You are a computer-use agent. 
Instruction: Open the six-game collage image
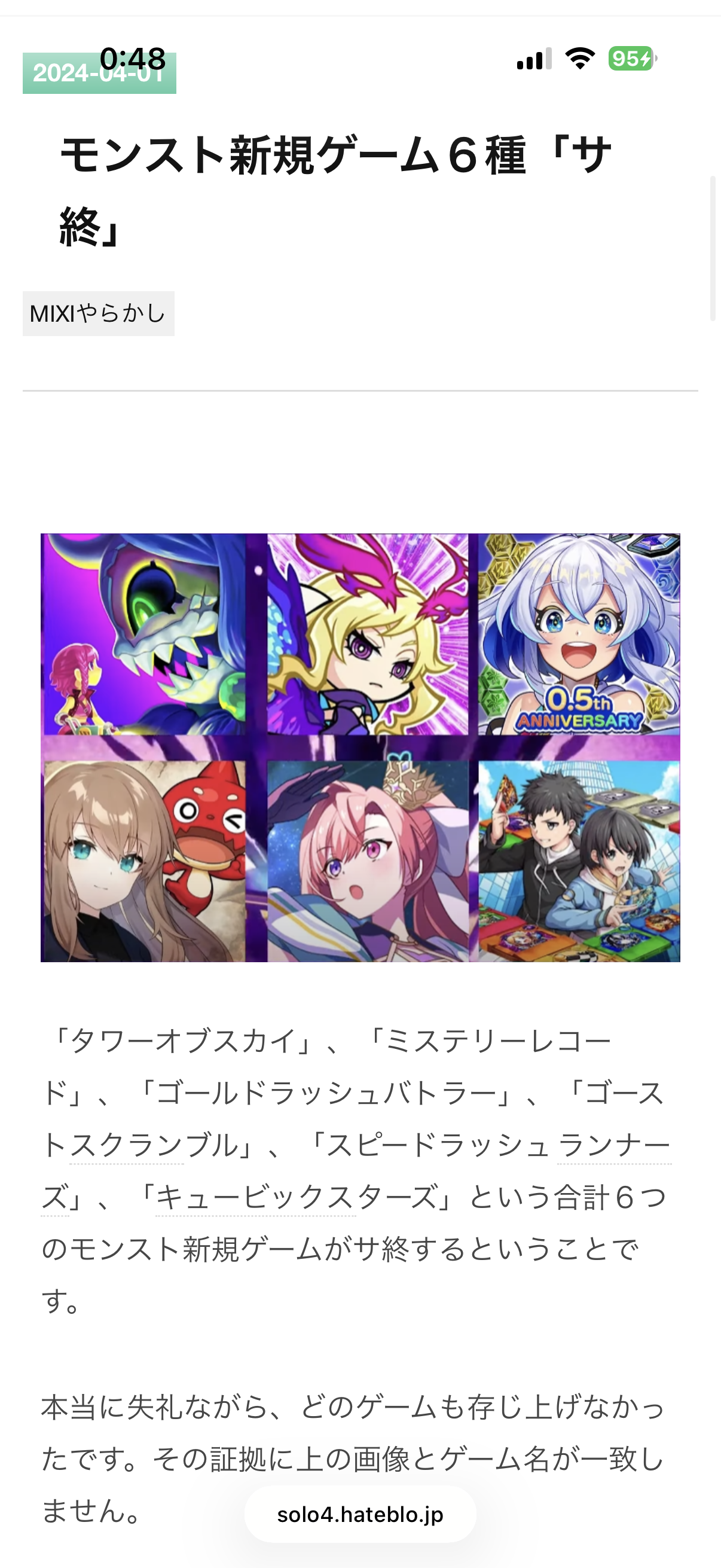point(360,748)
